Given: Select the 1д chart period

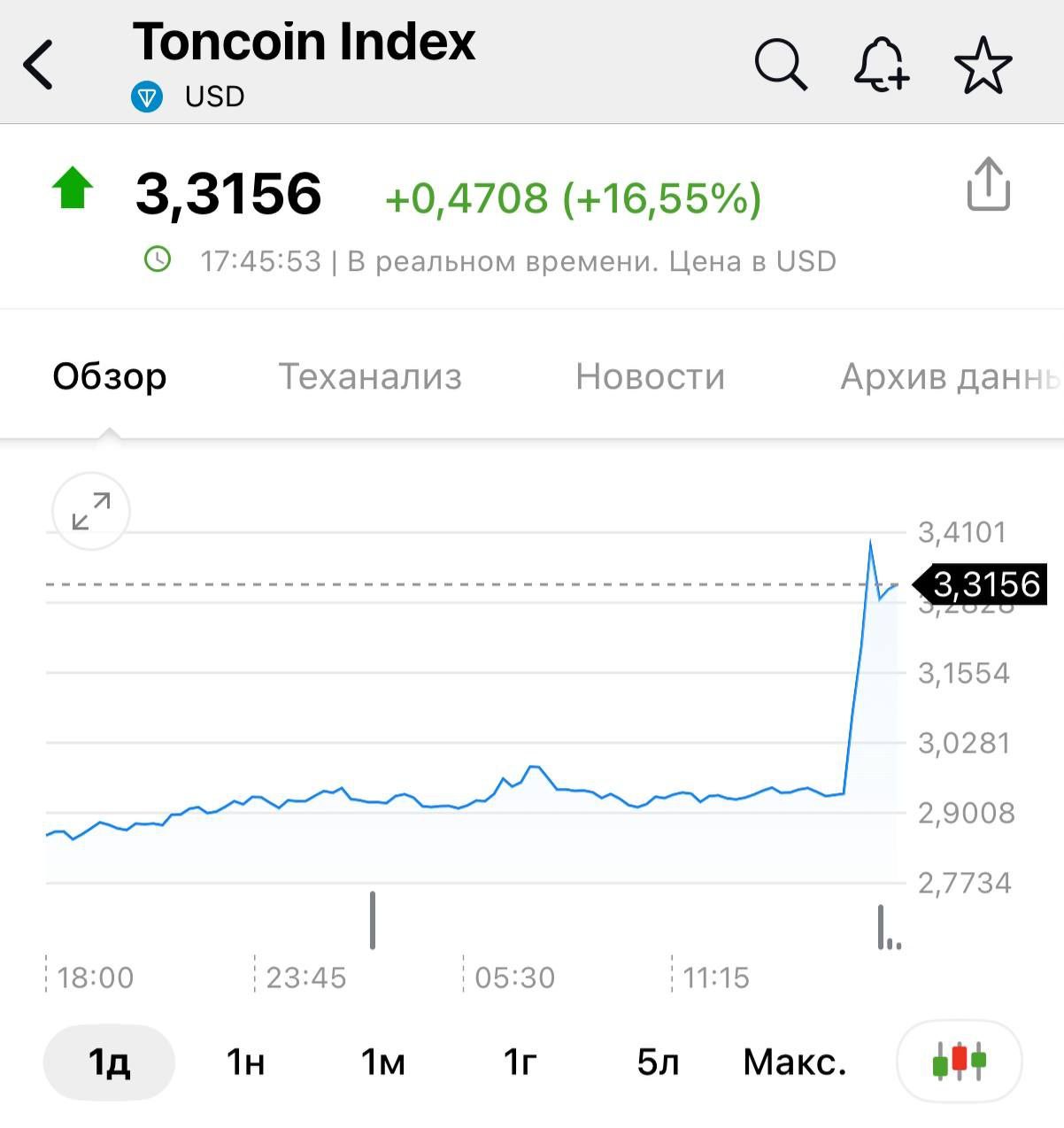Looking at the screenshot, I should coord(109,1062).
